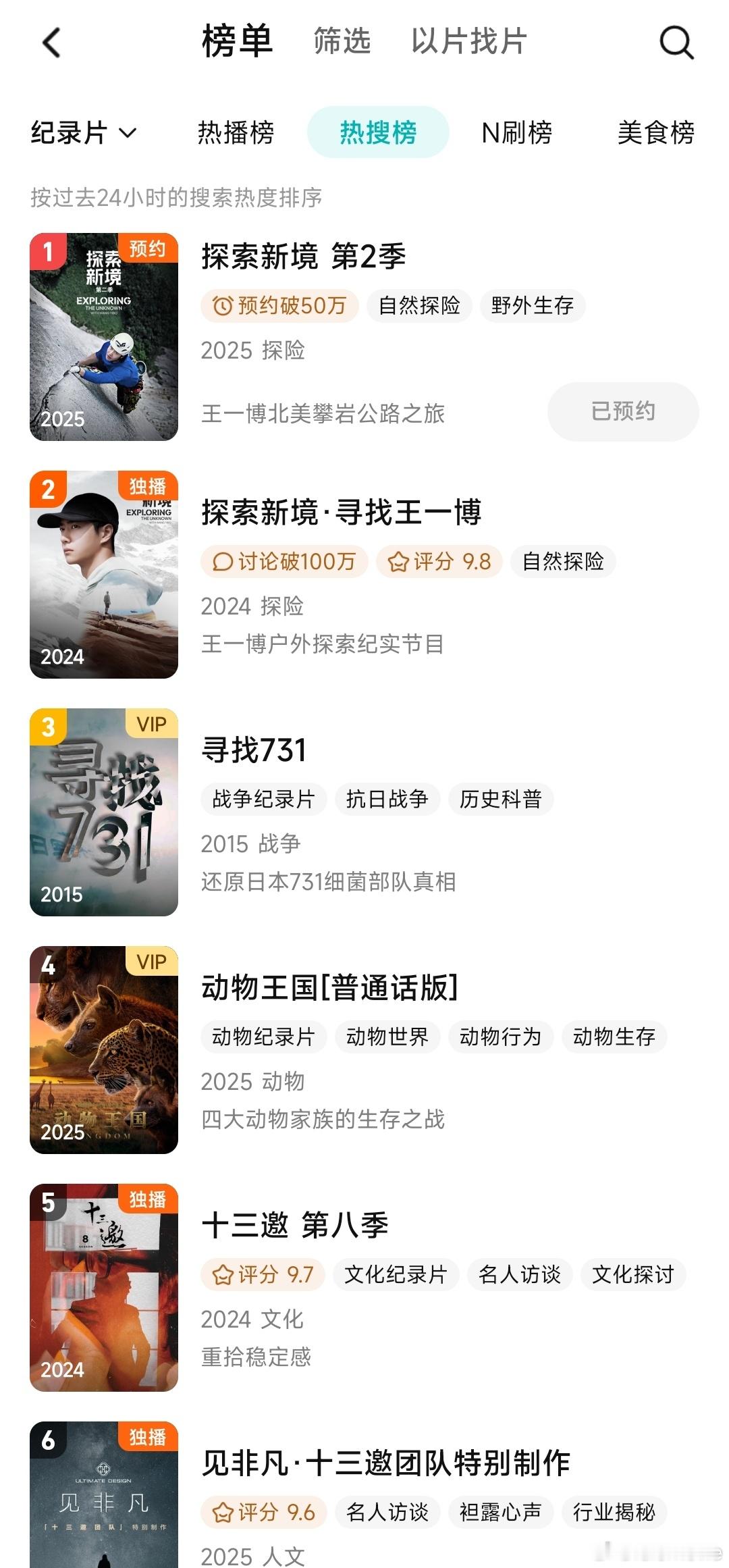Open 动物王国[普通话版] entry
This screenshot has height=1568, width=729.
(330, 988)
